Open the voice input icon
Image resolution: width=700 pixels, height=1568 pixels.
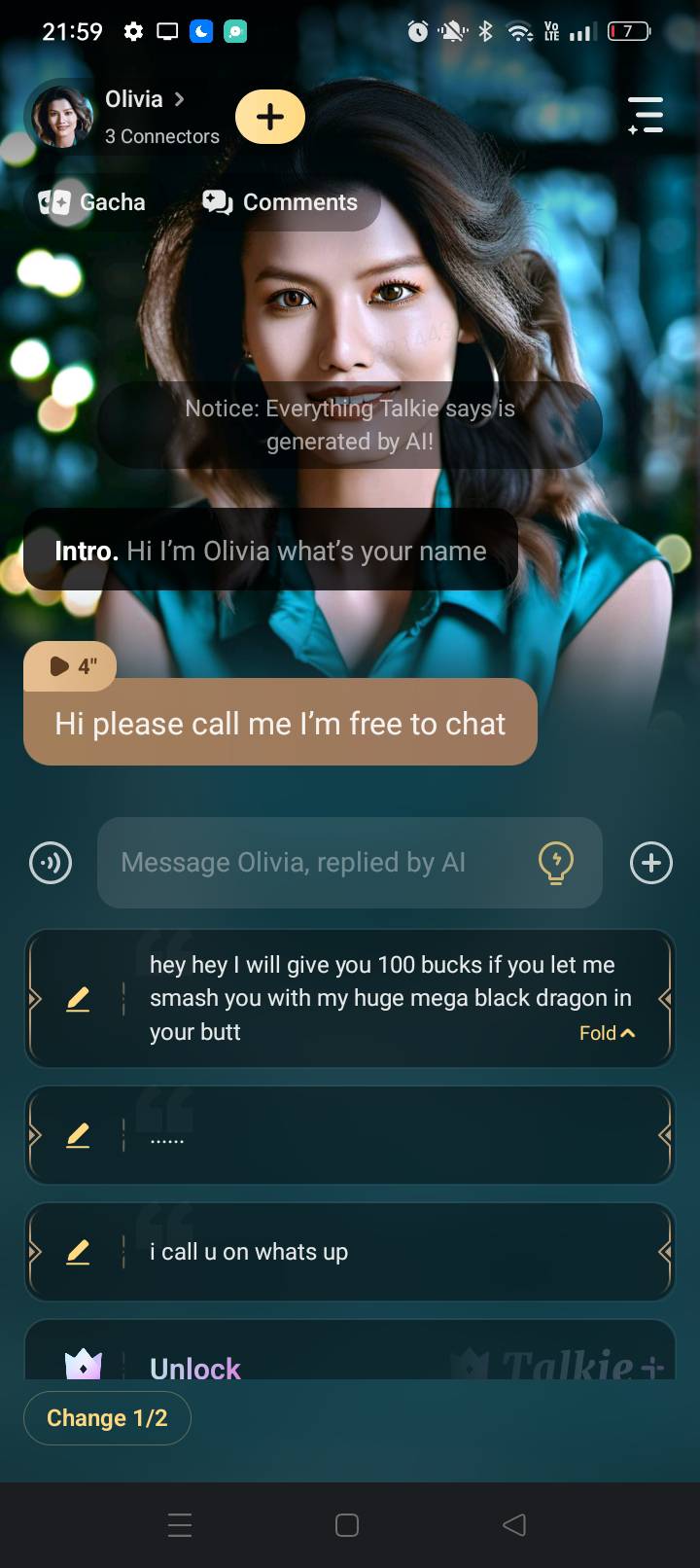coord(51,863)
